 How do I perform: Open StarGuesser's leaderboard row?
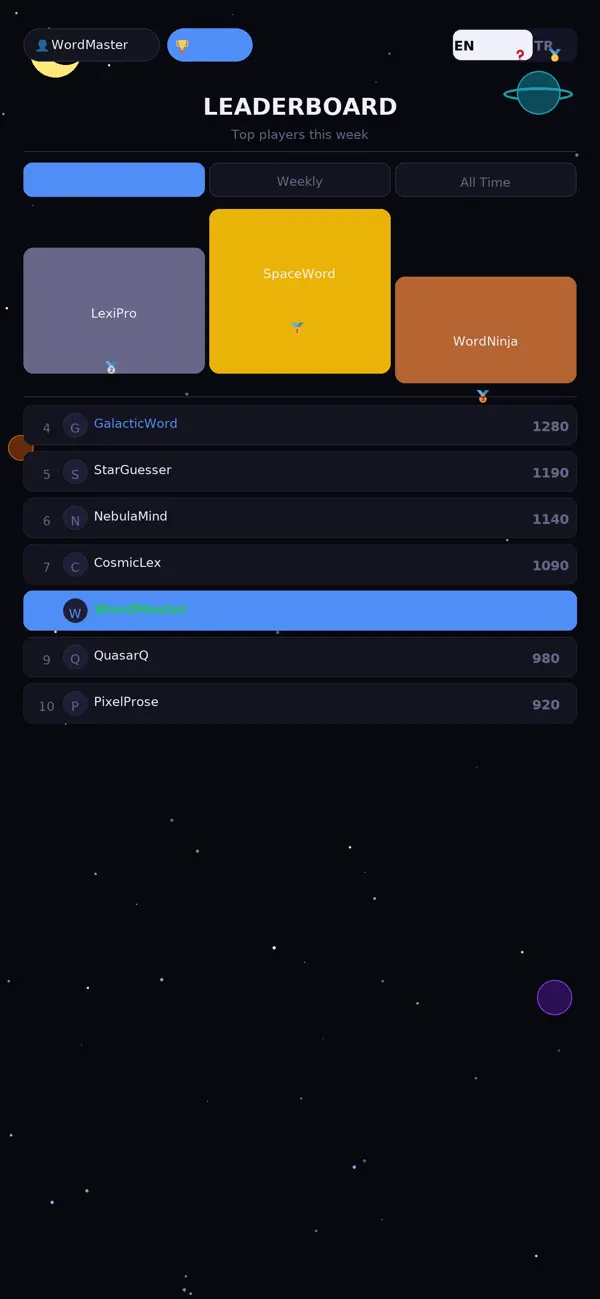click(300, 471)
